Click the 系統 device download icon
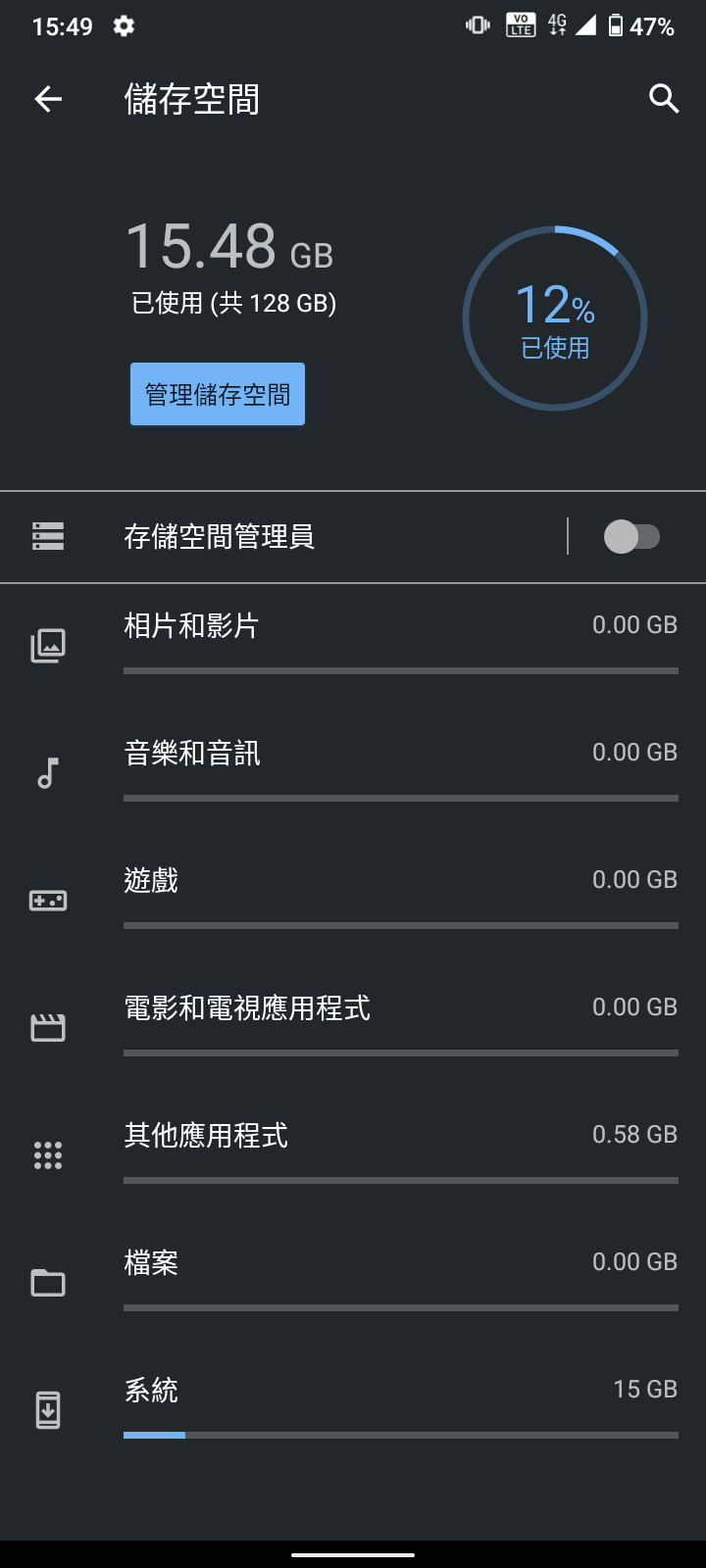 tap(47, 1409)
